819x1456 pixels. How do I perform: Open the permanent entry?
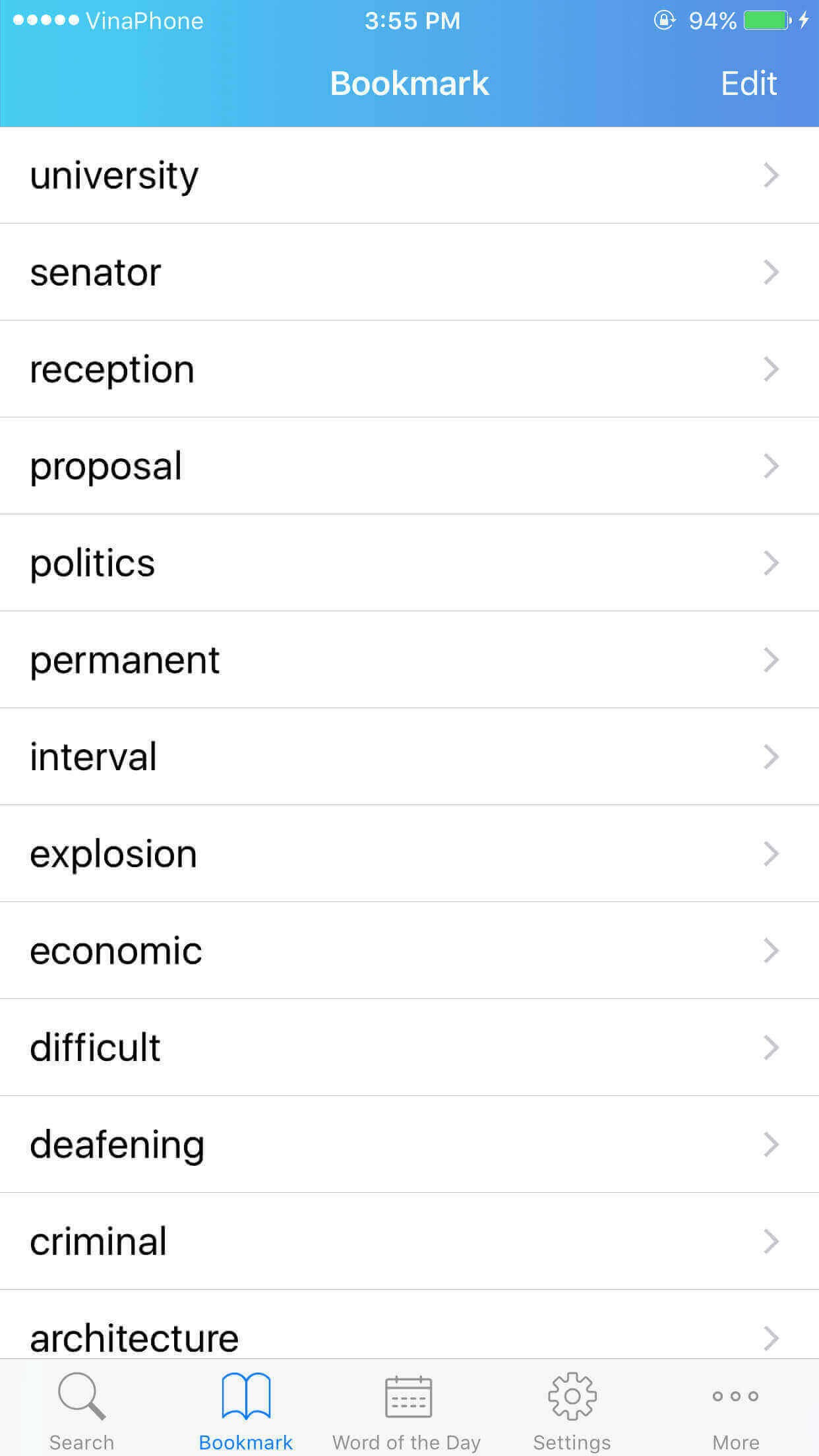tap(409, 660)
